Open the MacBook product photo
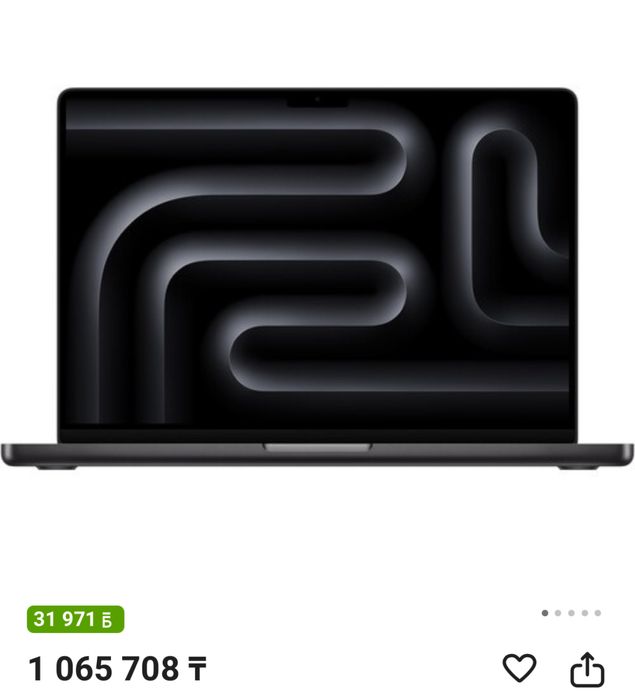 tap(317, 280)
